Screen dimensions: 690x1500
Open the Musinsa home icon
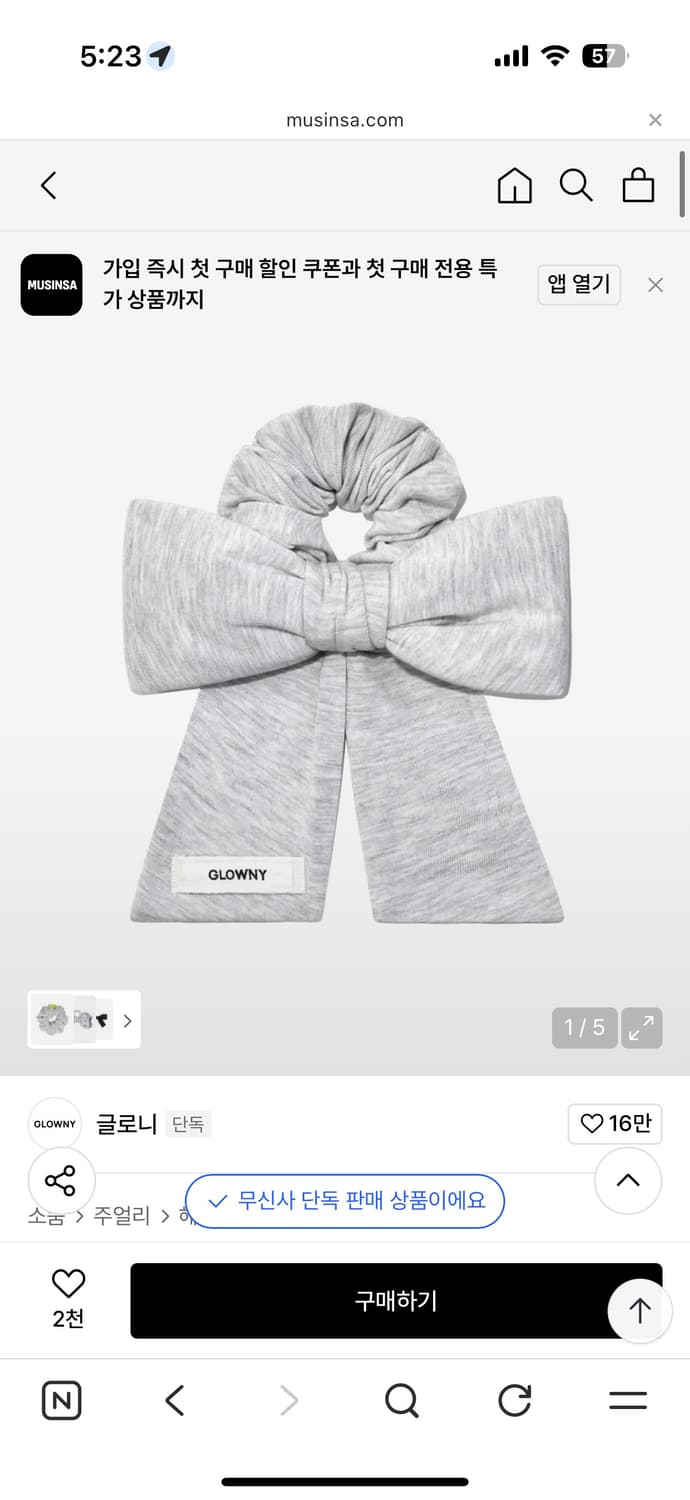[x=514, y=186]
